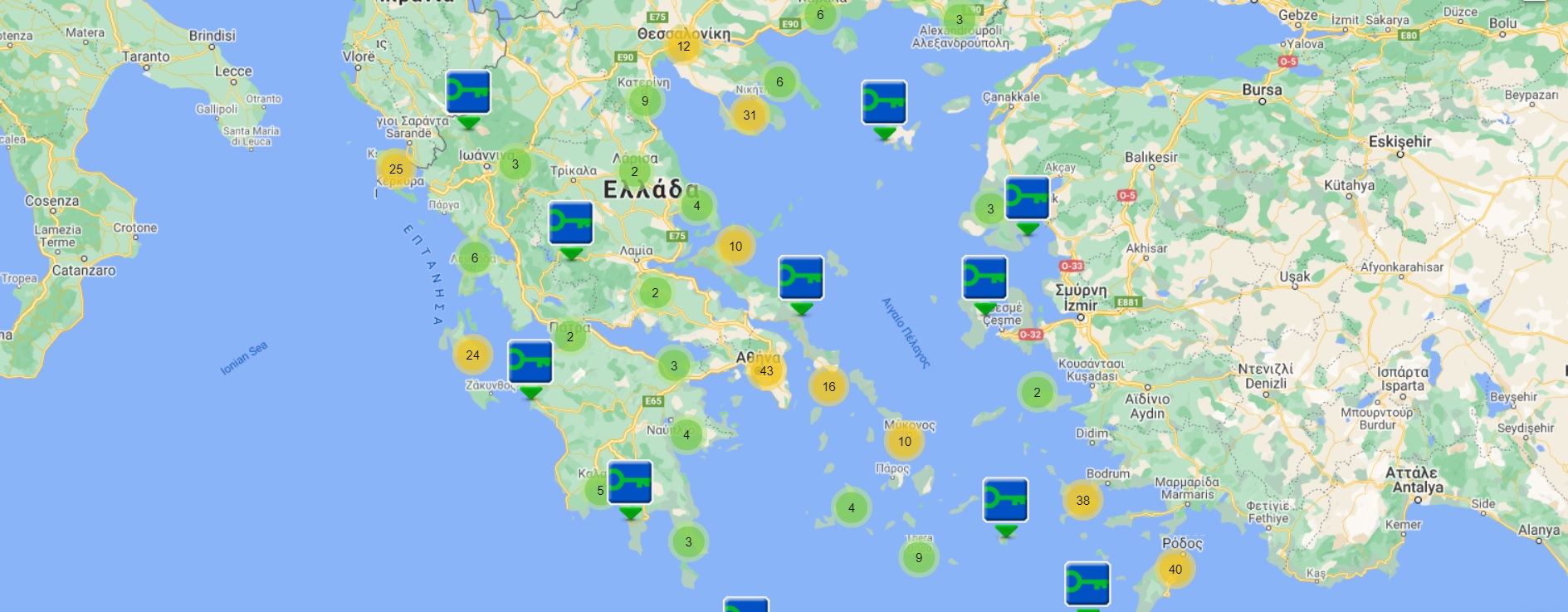The image size is (1568, 612).
Task: Select the blue key marker south of Trikala
Action: (571, 224)
